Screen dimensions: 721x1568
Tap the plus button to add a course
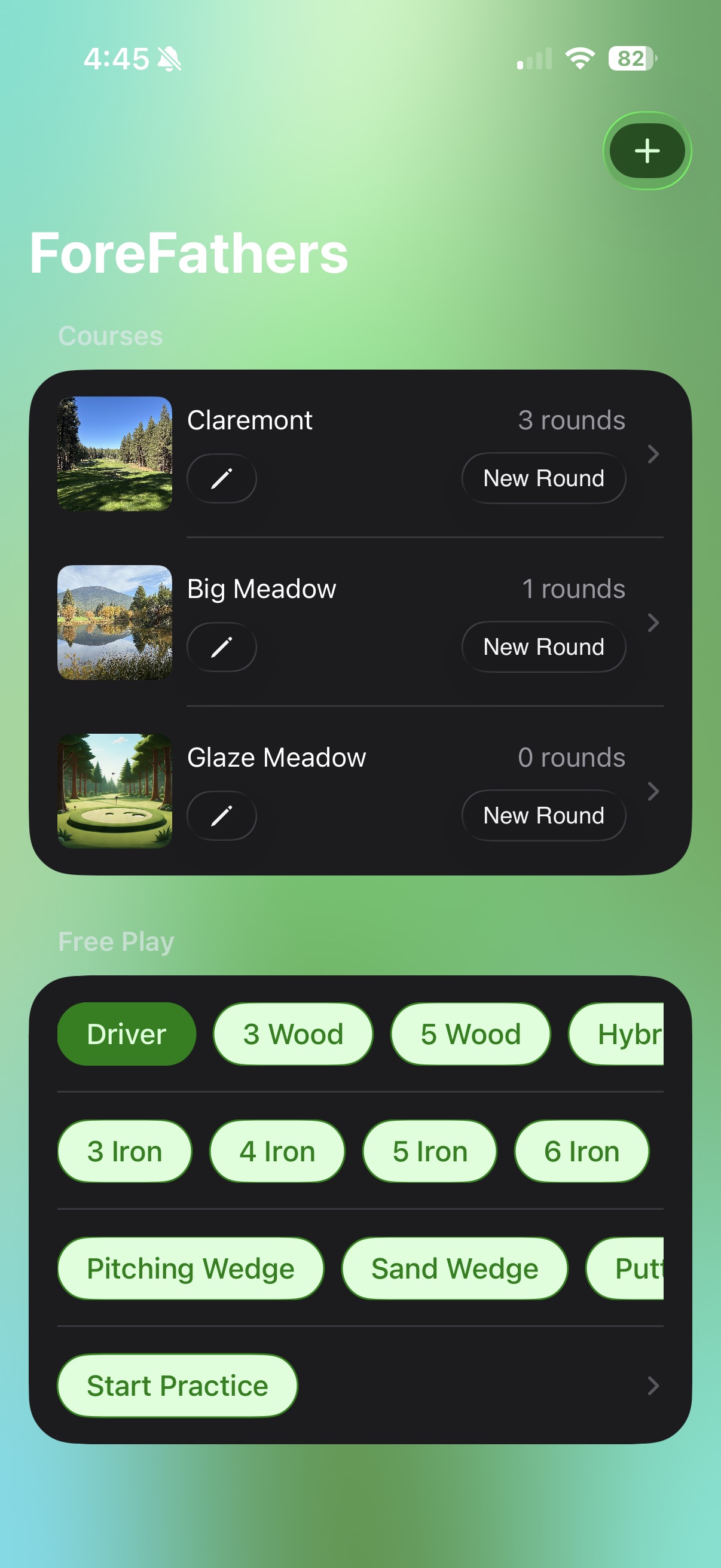[647, 151]
